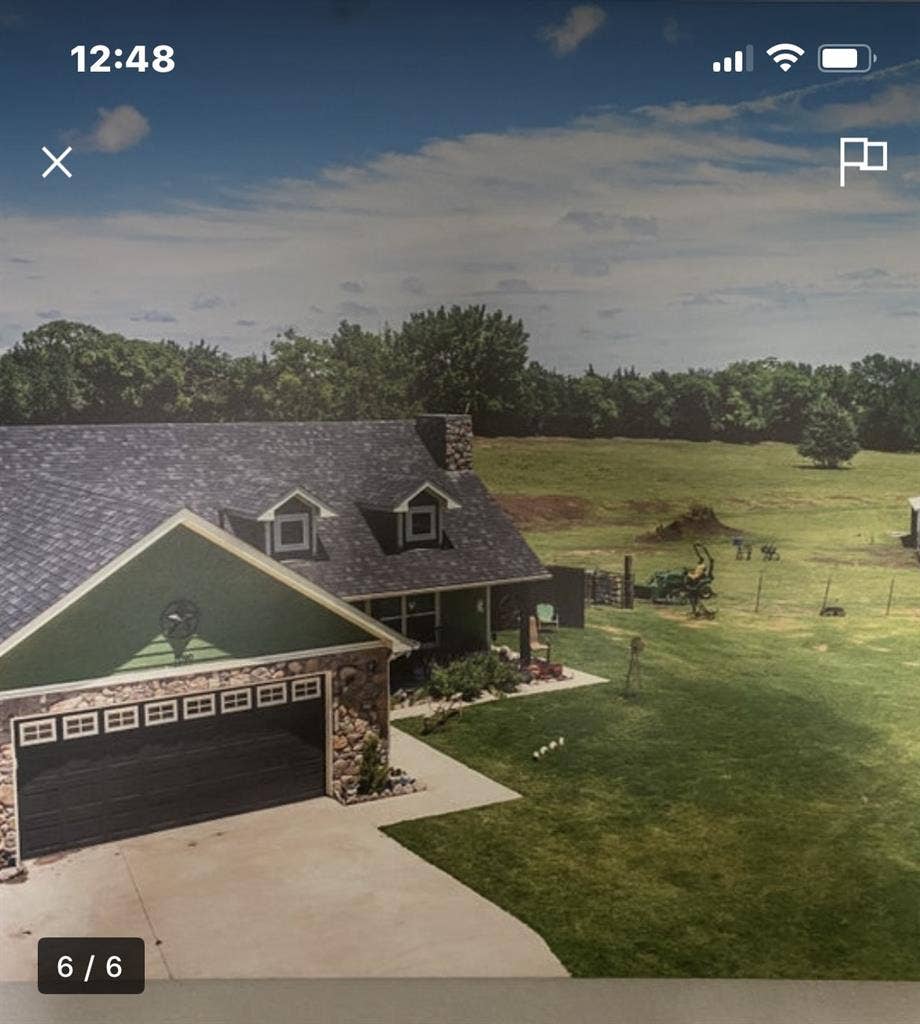Close the full-screen photo viewer

[x=57, y=162]
